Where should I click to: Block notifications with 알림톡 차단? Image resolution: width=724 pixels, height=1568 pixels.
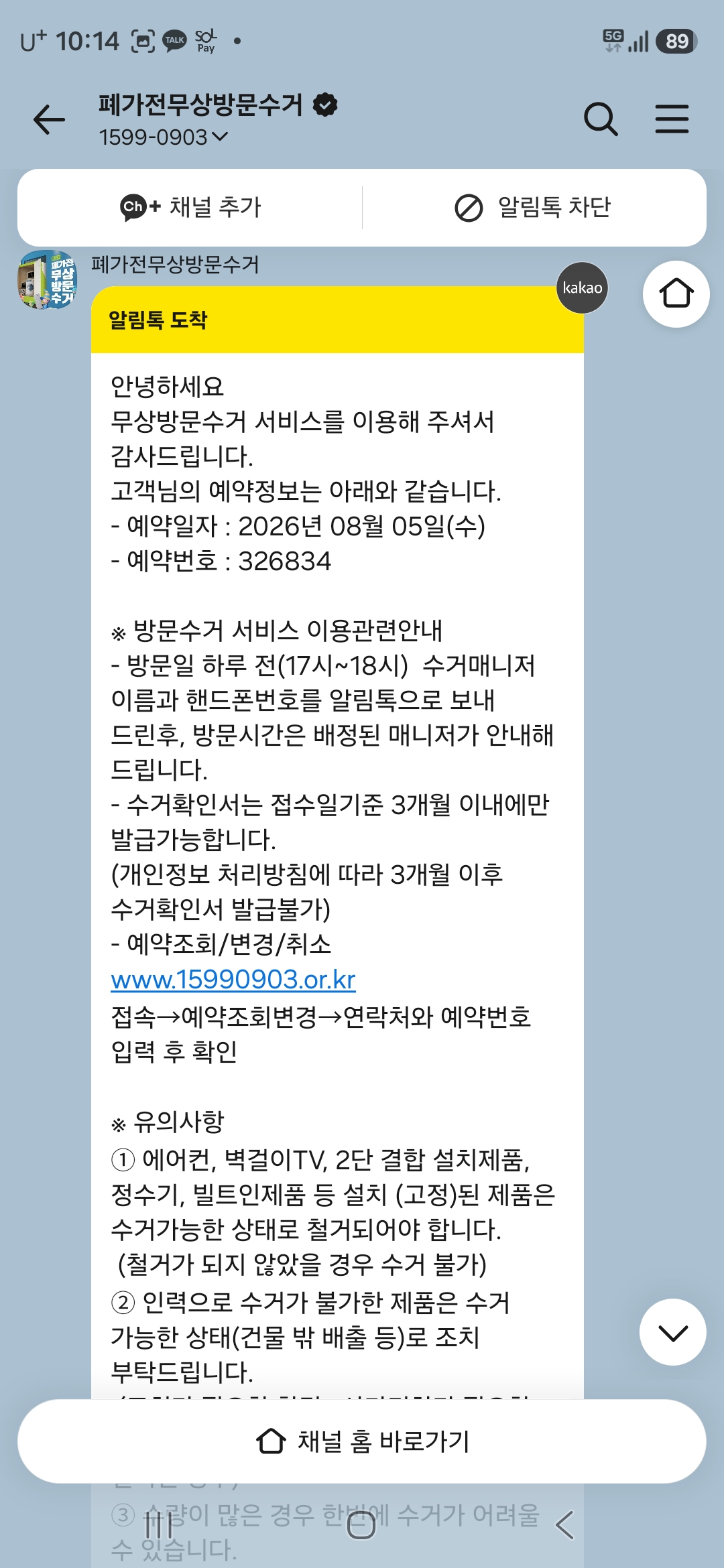[x=533, y=207]
